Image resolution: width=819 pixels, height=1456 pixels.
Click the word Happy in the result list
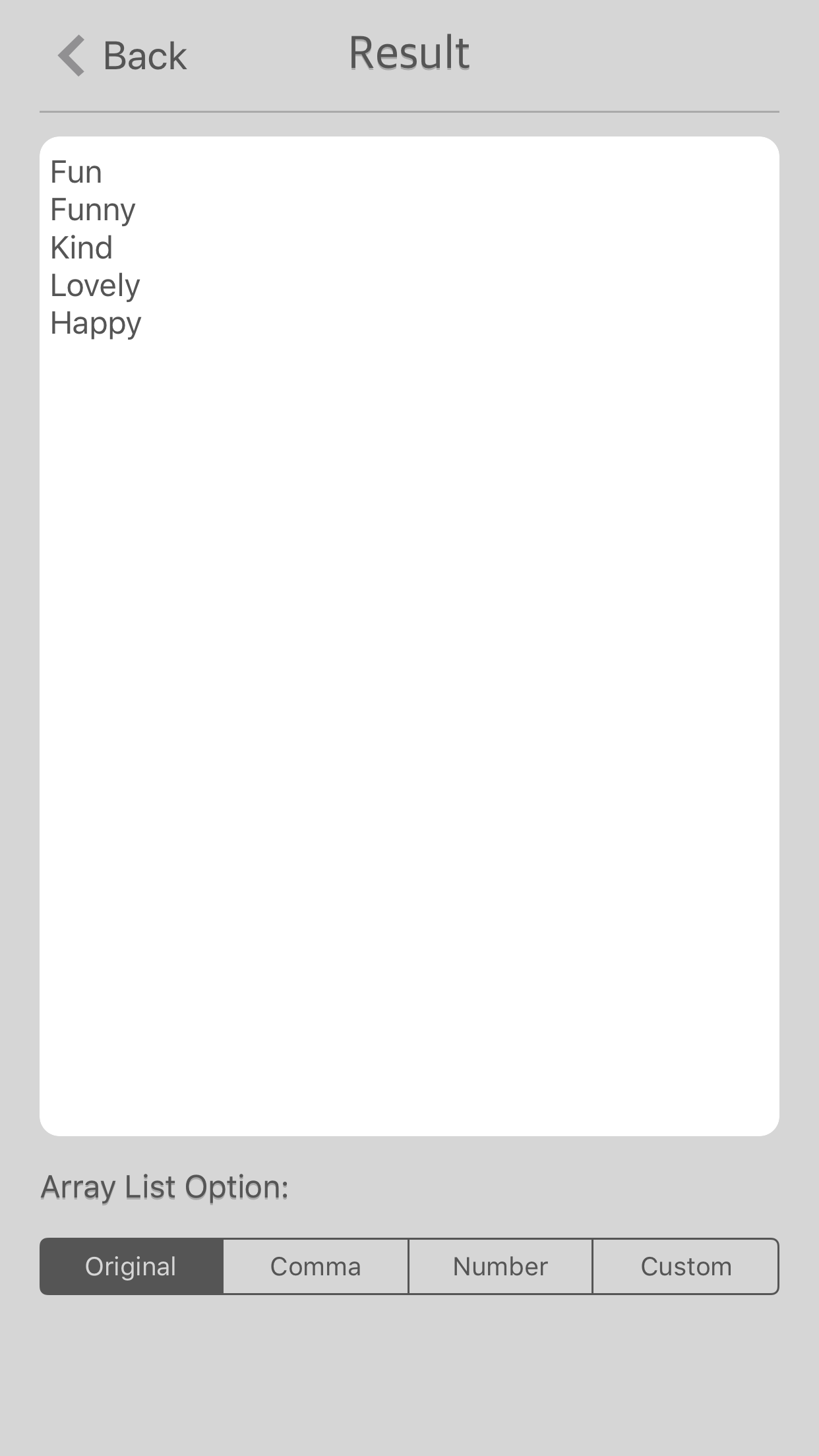coord(95,324)
